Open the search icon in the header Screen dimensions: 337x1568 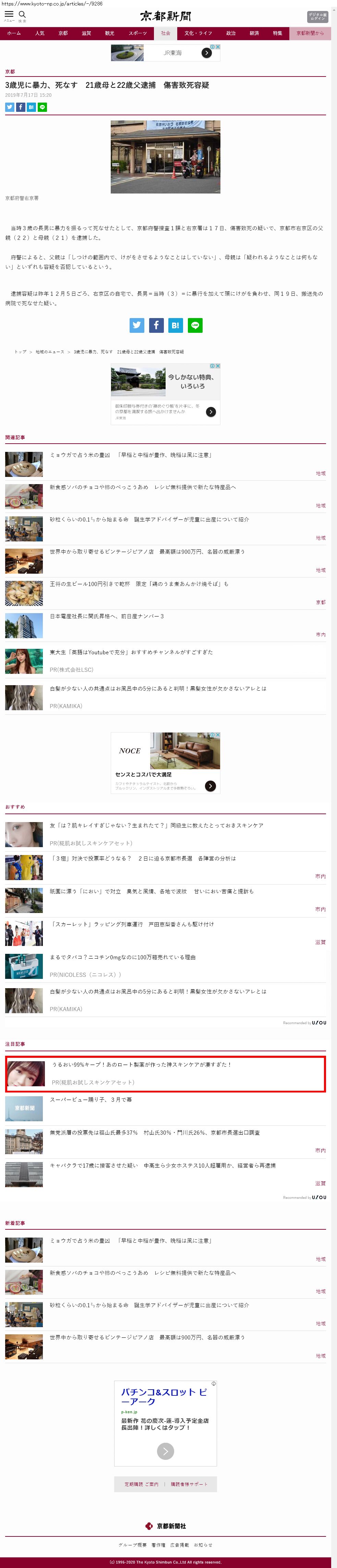point(23,15)
